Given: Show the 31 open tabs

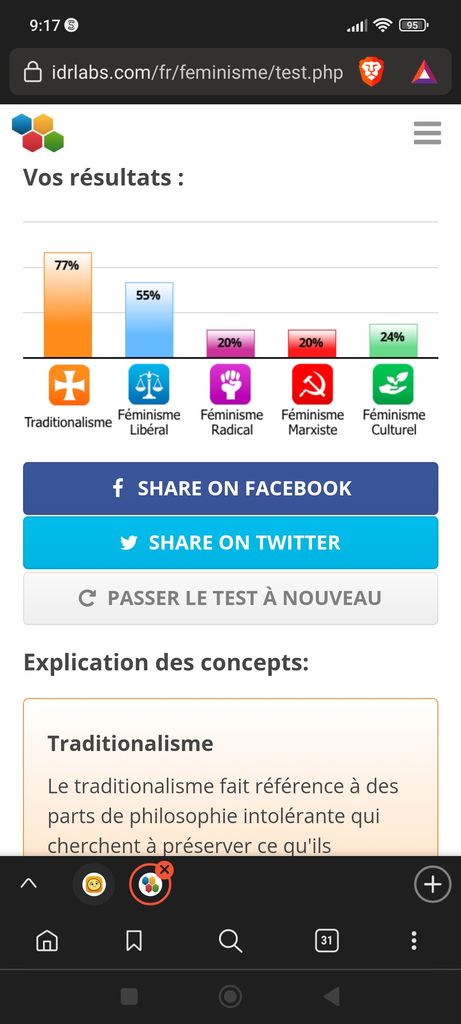Looking at the screenshot, I should click(326, 940).
